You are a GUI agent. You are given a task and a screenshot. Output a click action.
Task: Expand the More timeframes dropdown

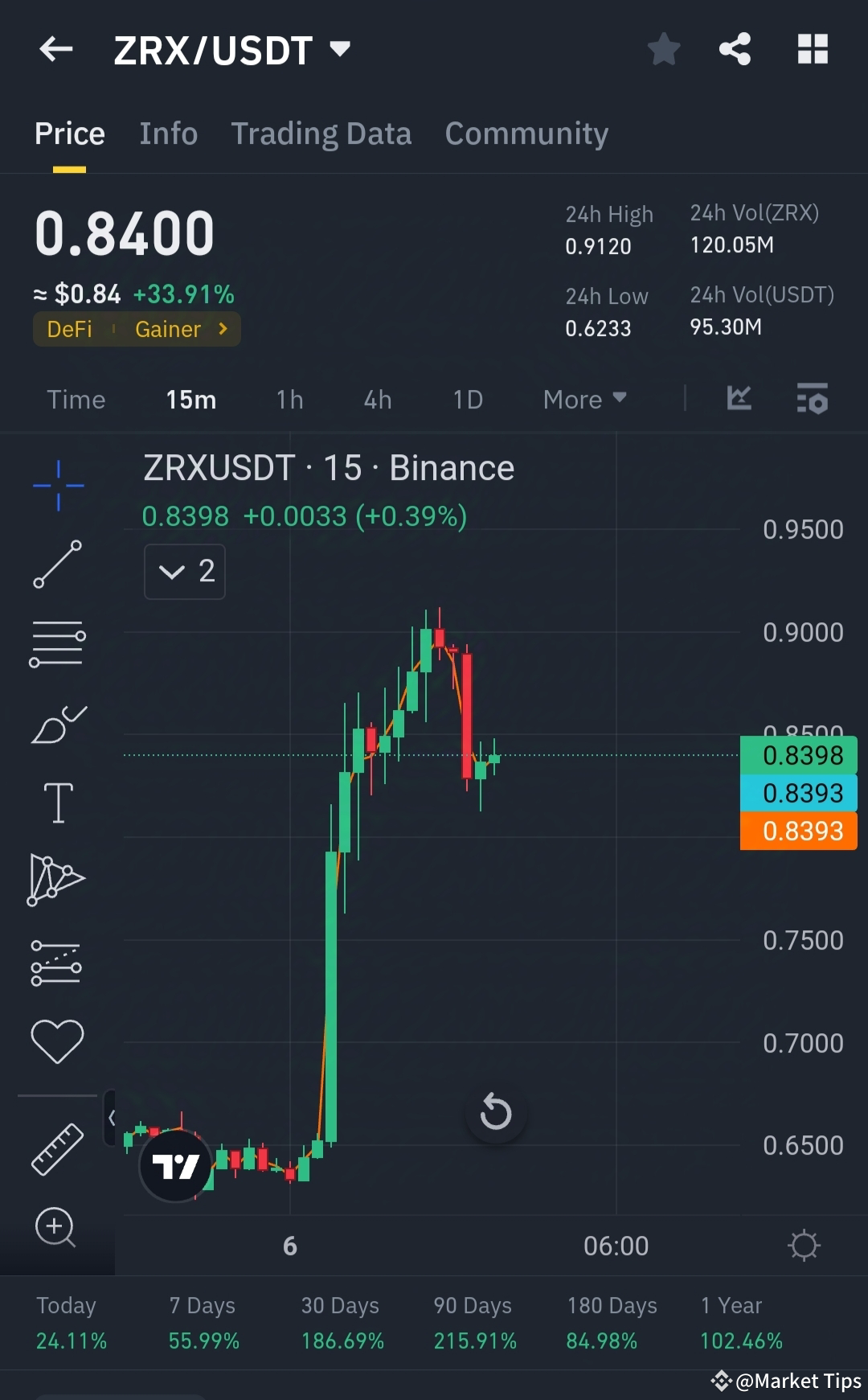coord(584,399)
